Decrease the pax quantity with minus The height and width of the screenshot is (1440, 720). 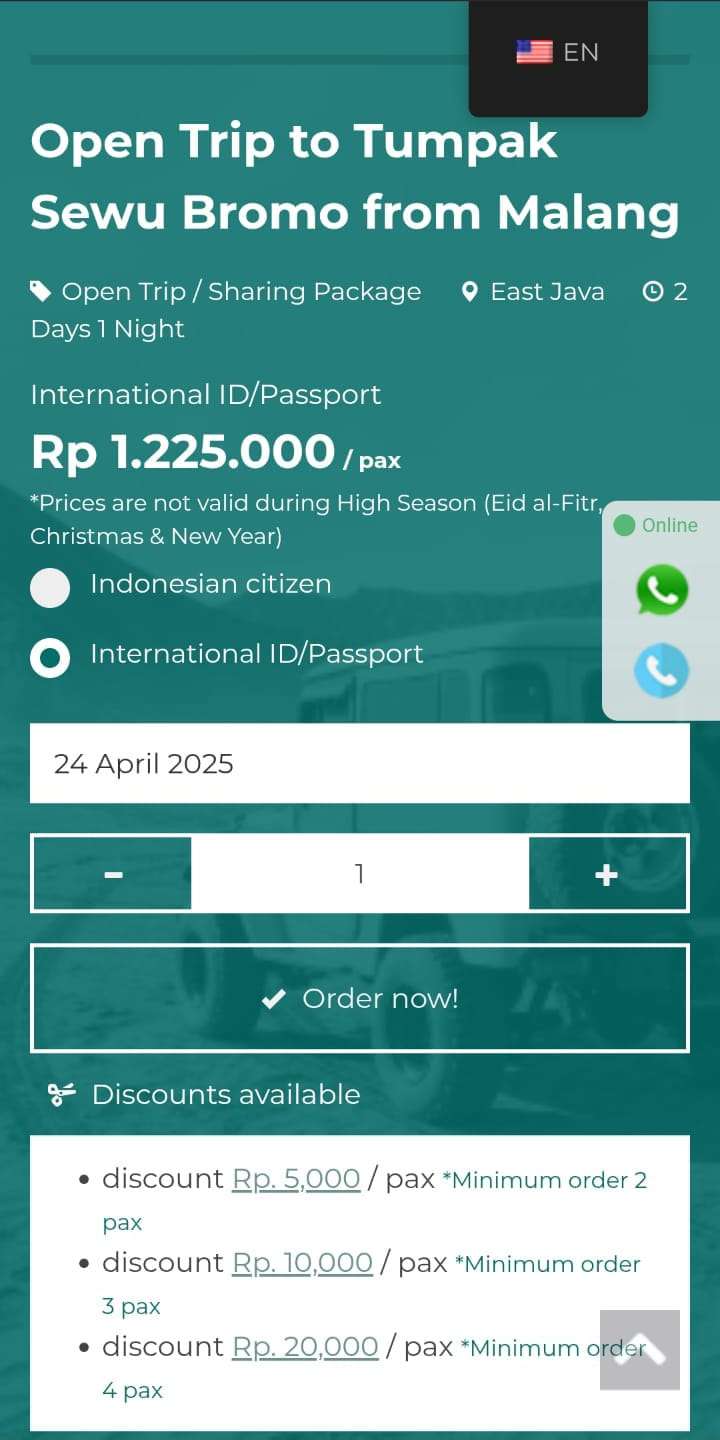tap(113, 874)
